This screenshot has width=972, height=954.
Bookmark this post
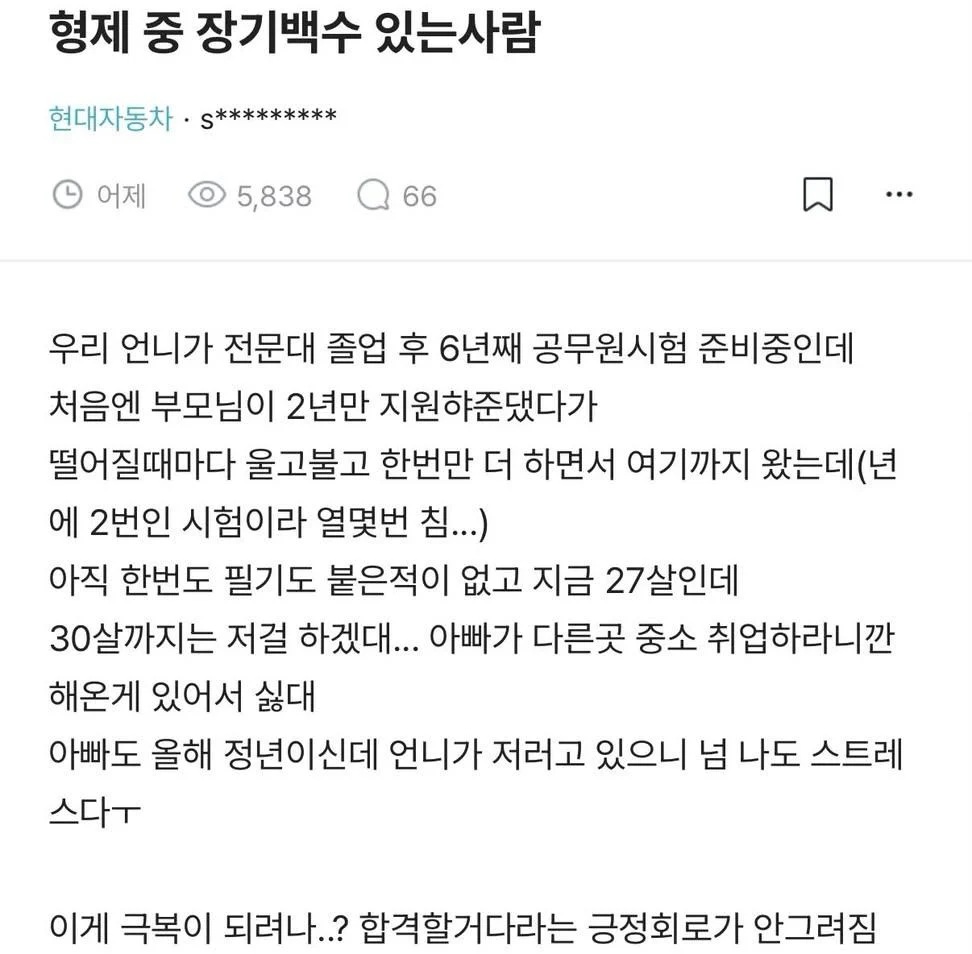pyautogui.click(x=818, y=194)
